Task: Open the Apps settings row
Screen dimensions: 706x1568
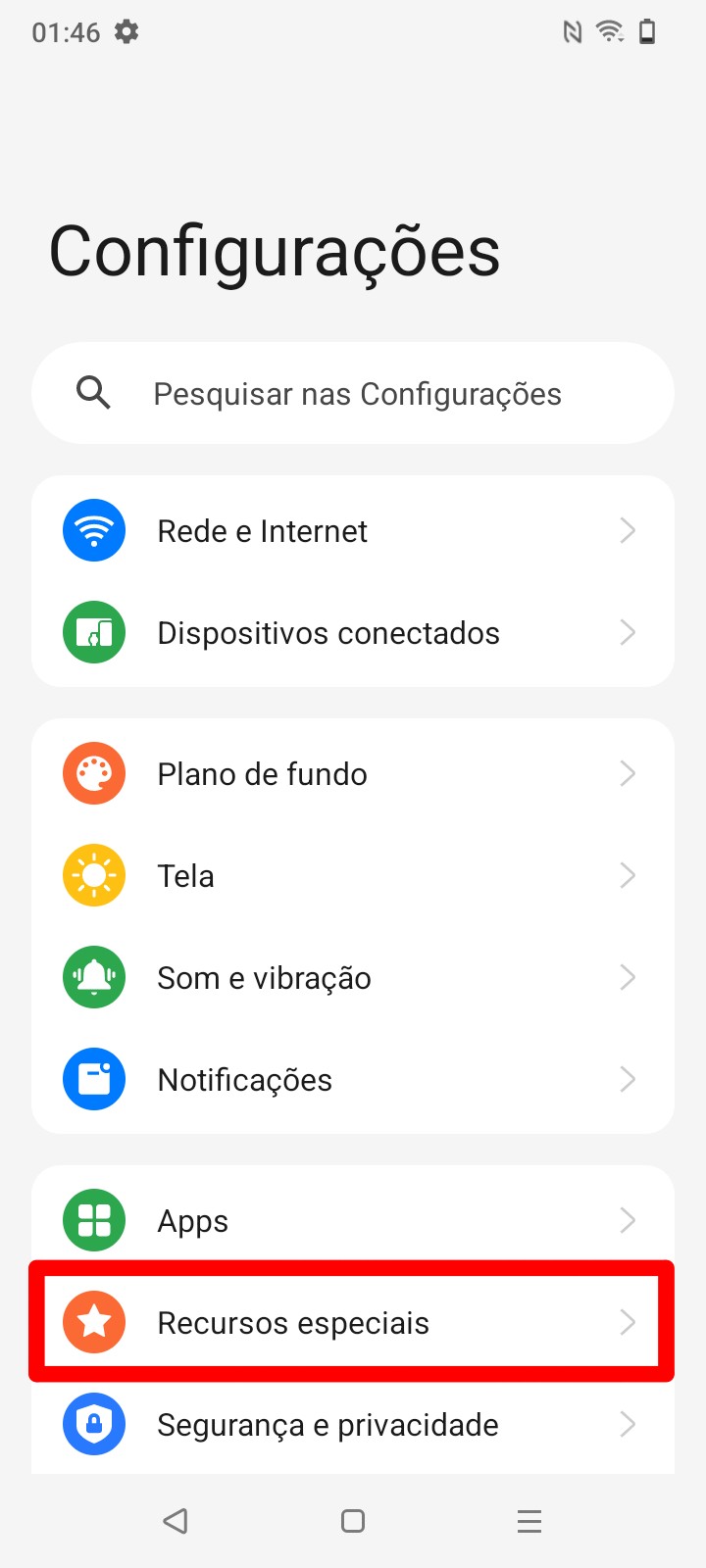Action: tap(353, 1221)
